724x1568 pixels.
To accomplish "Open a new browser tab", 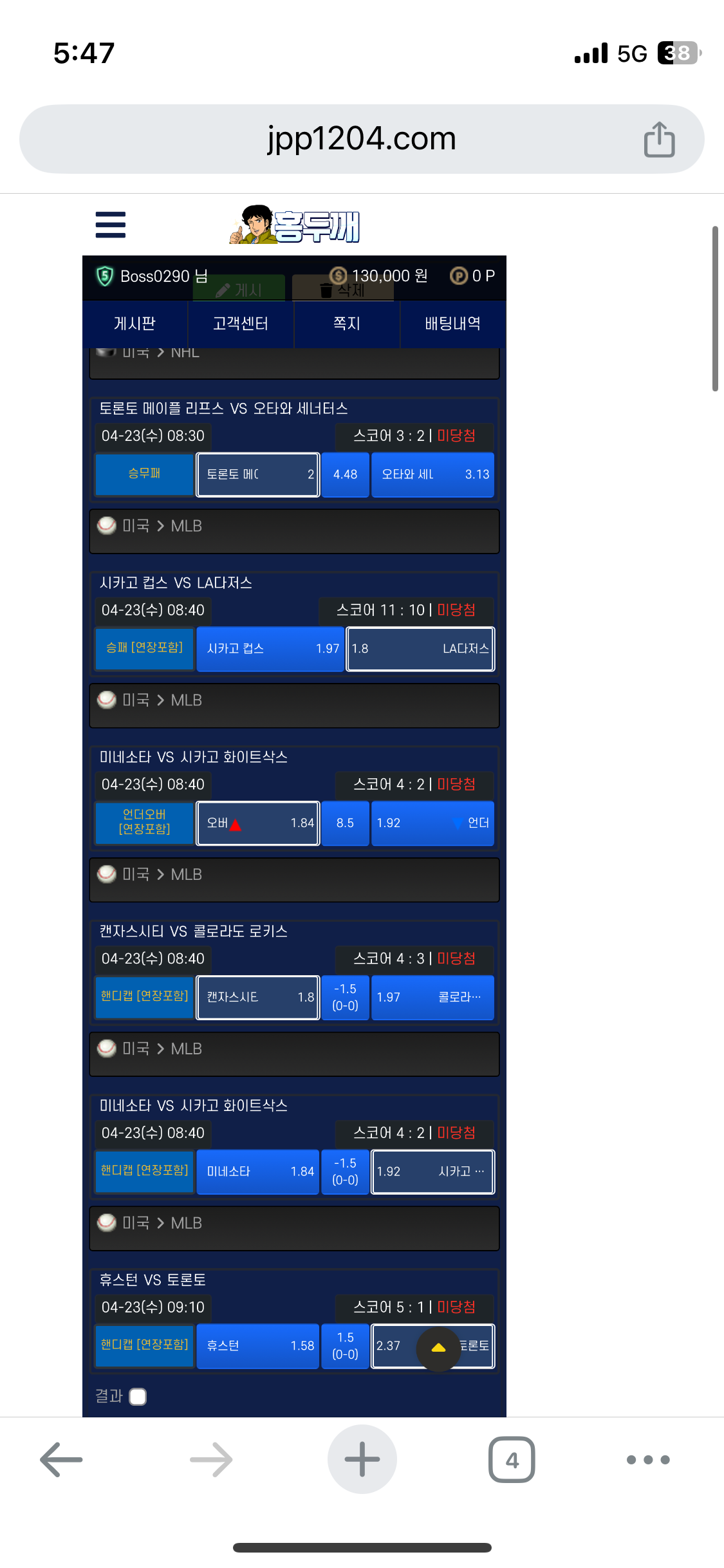I will [362, 1460].
